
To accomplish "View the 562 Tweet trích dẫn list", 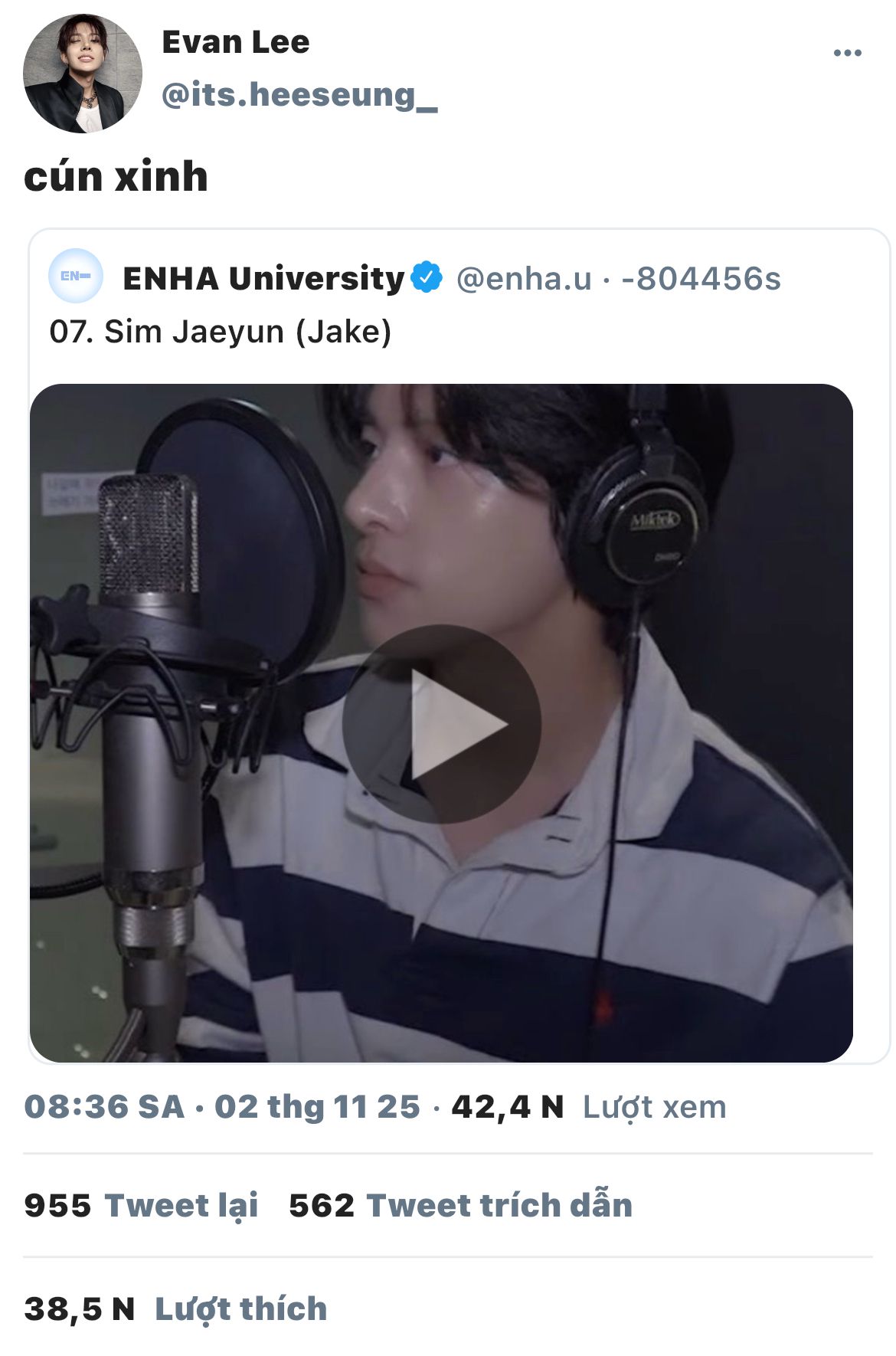I will coord(460,1205).
